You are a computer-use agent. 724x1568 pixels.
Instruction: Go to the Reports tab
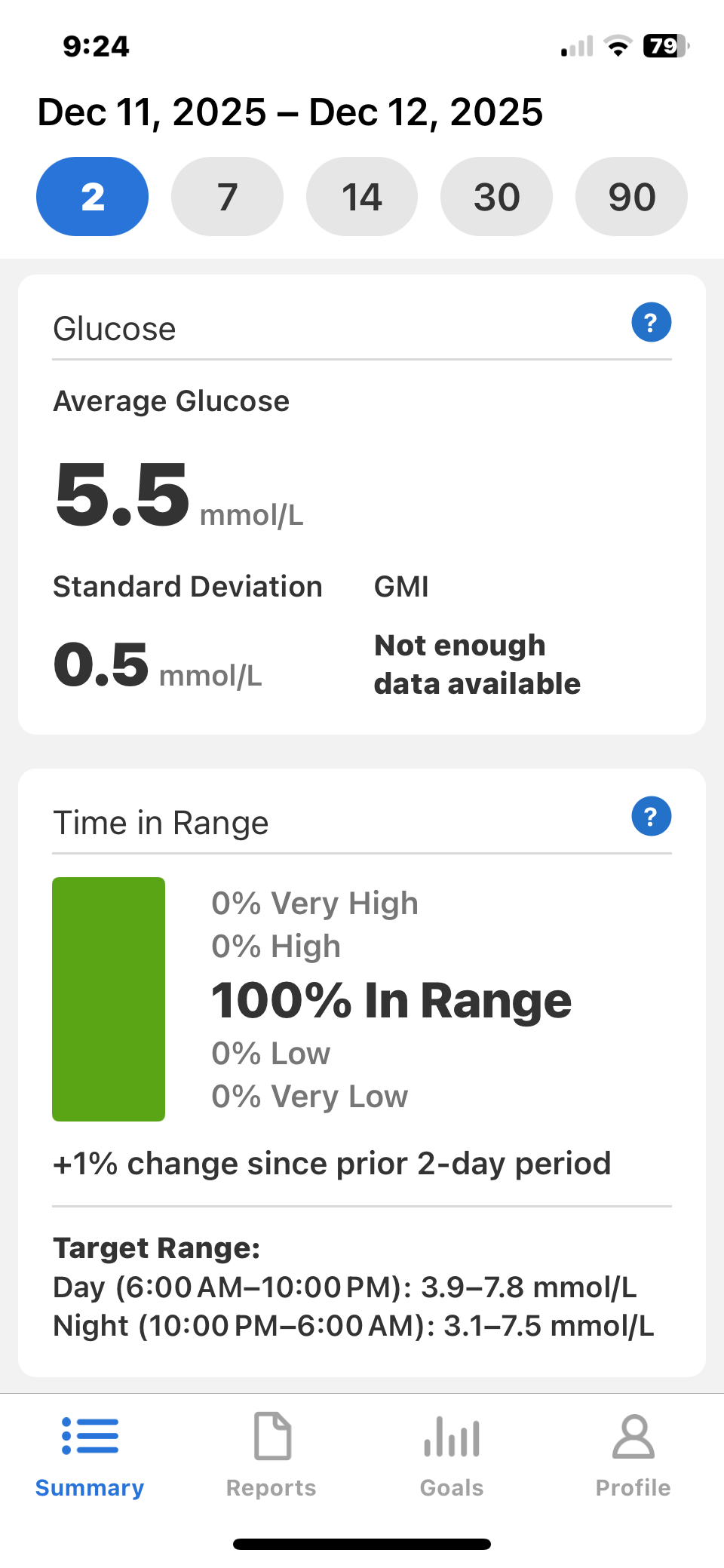271,1456
